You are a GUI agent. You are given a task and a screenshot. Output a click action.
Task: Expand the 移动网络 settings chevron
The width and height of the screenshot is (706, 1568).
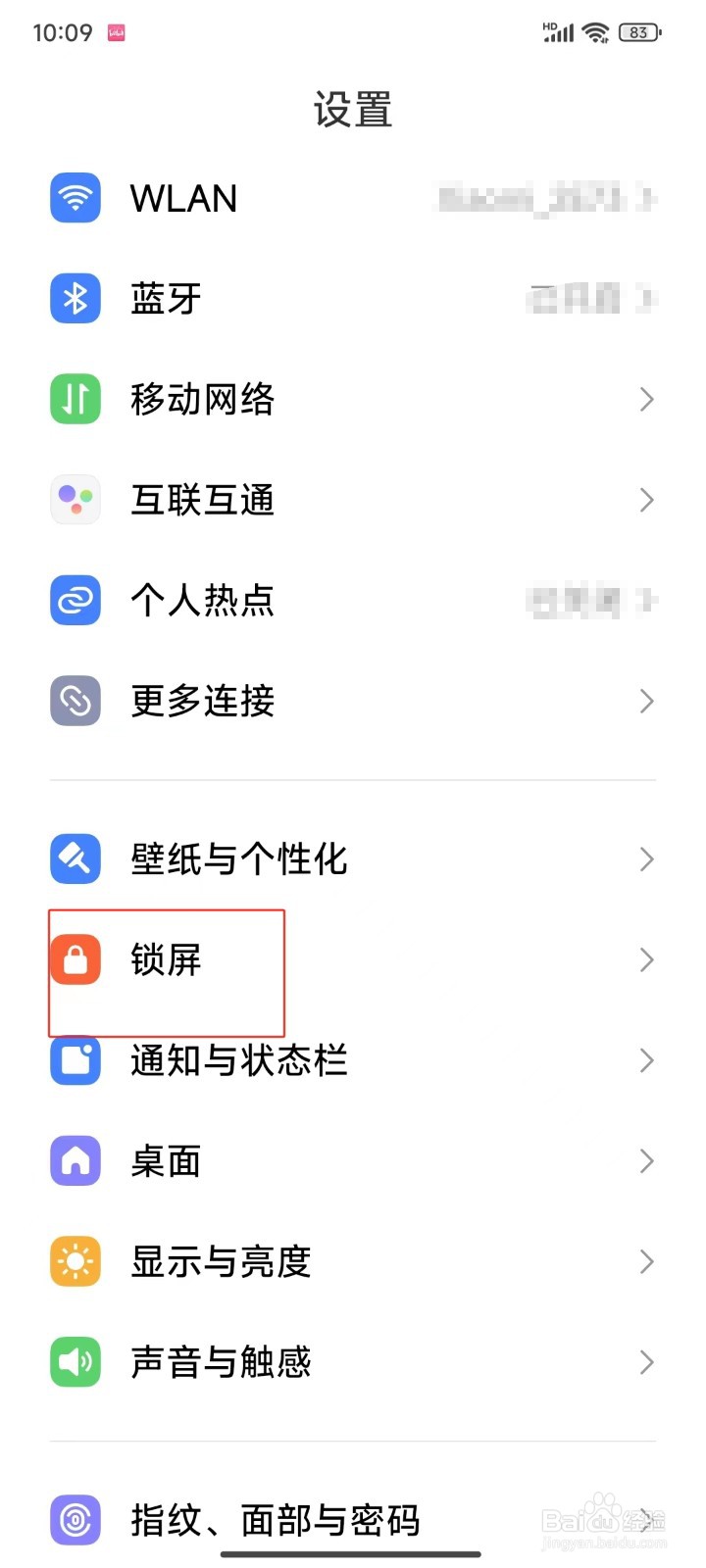(x=645, y=399)
